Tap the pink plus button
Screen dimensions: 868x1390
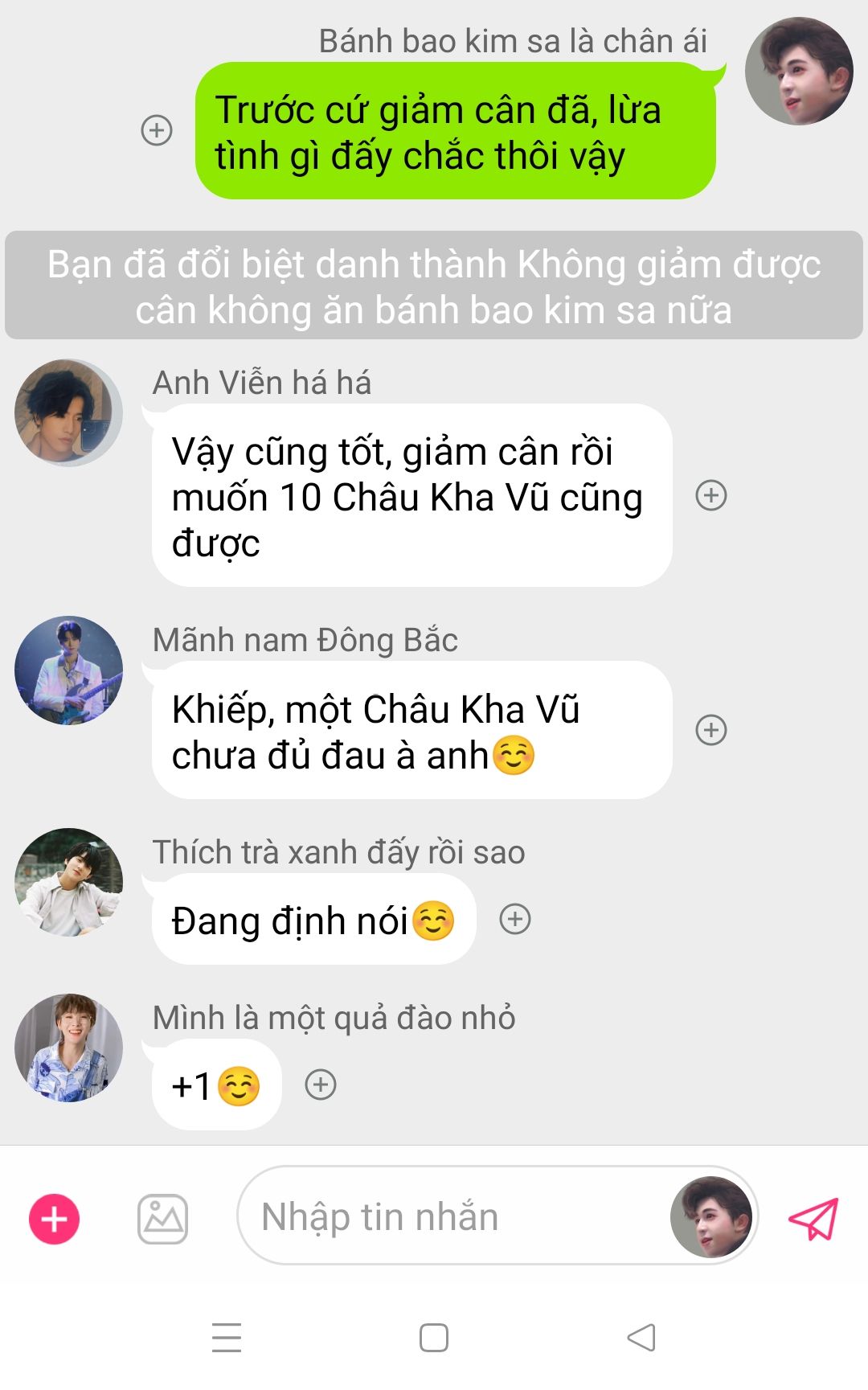click(x=54, y=1219)
